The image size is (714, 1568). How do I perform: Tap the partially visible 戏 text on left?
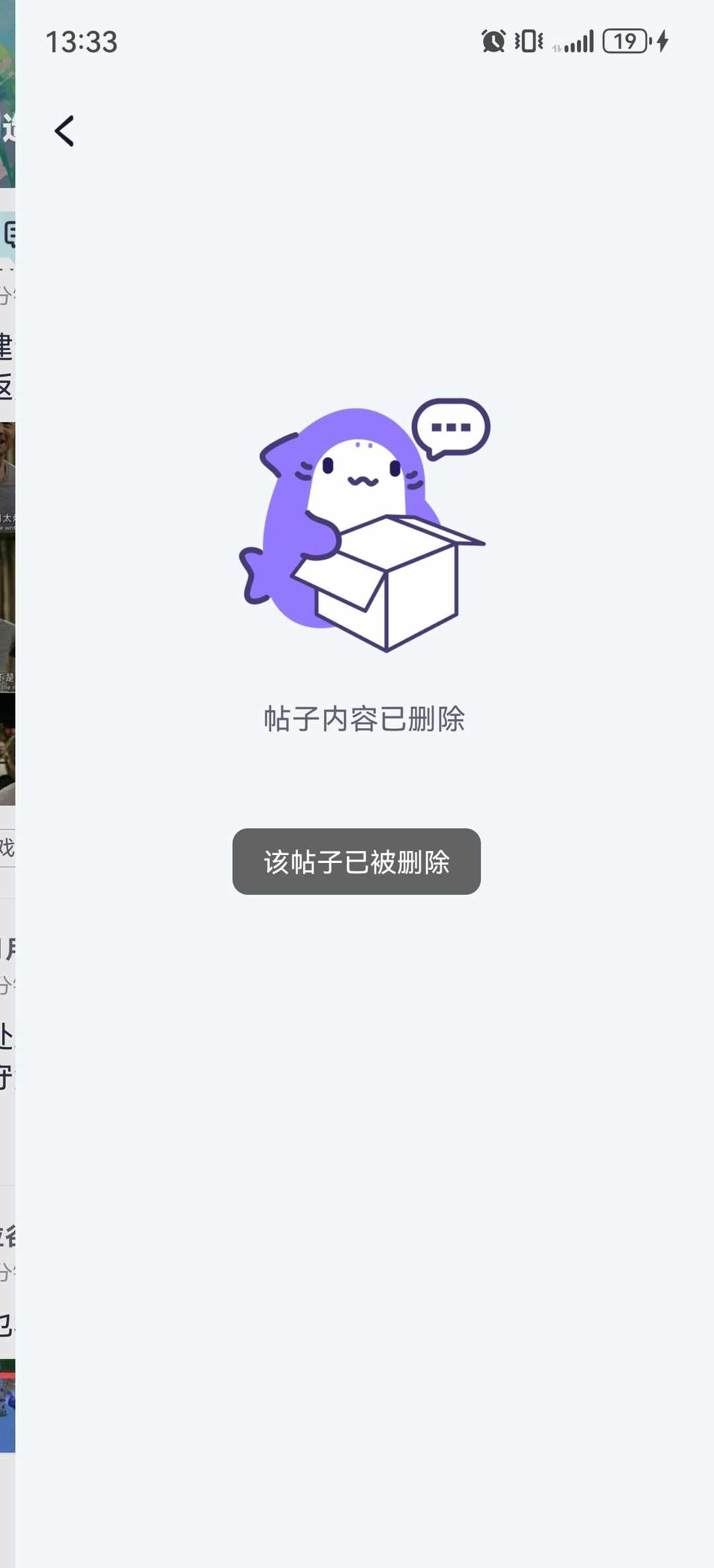point(7,846)
